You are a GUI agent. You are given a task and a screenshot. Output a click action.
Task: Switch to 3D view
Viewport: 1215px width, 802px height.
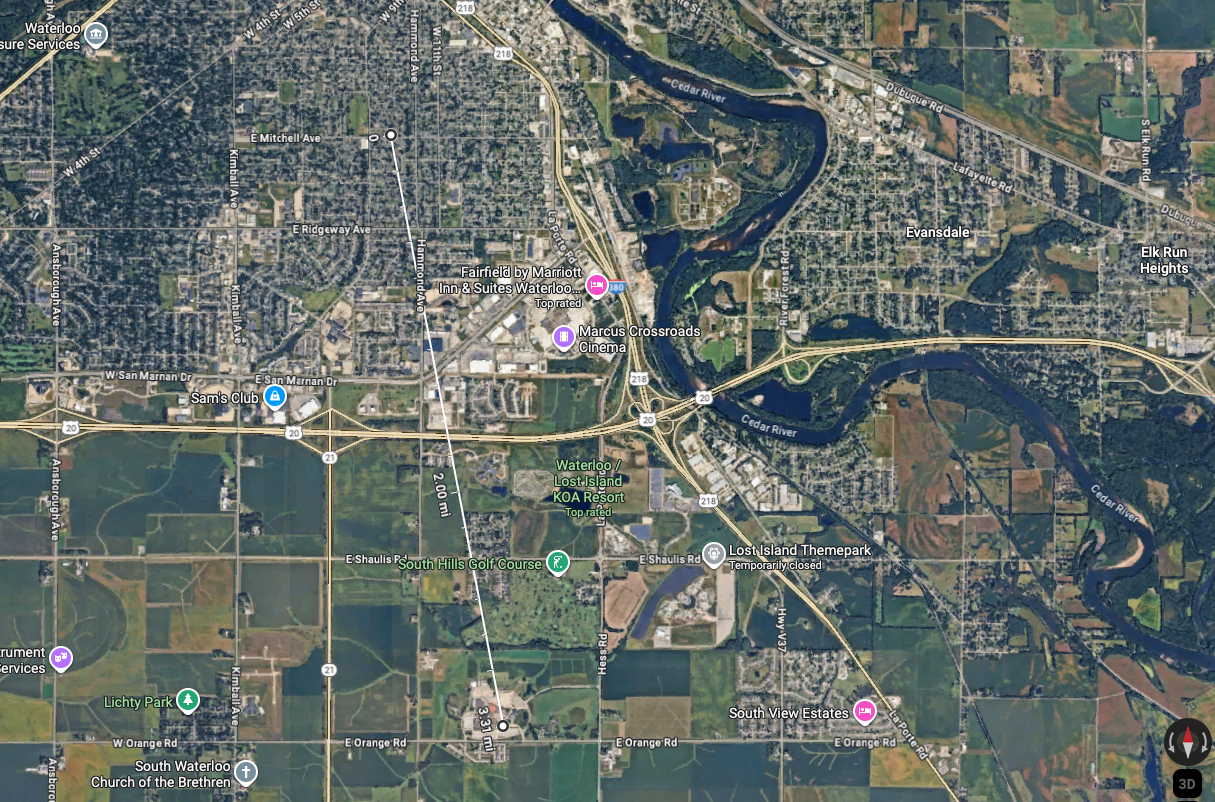pos(1187,783)
